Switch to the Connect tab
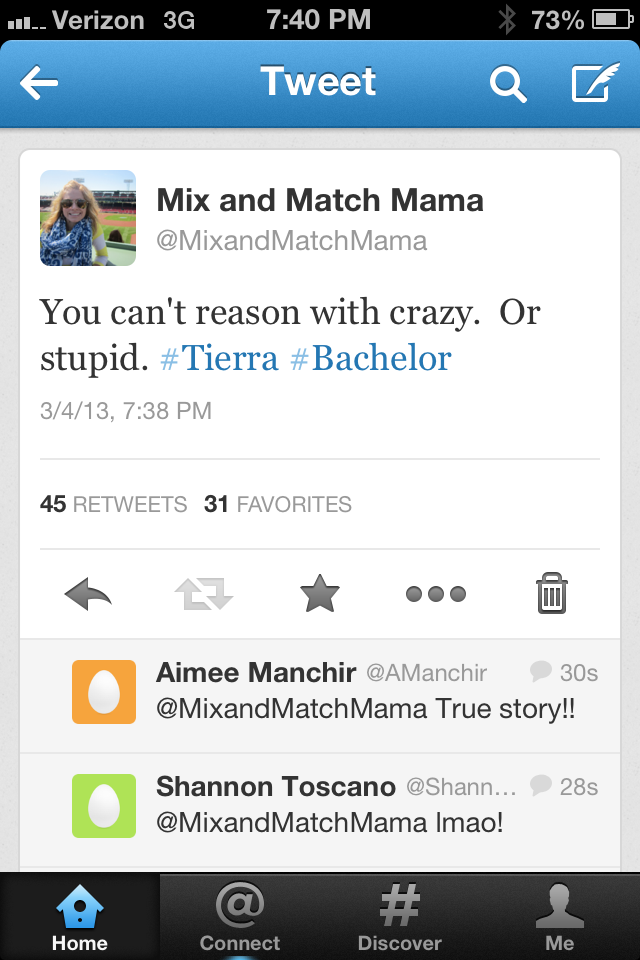 (240, 917)
